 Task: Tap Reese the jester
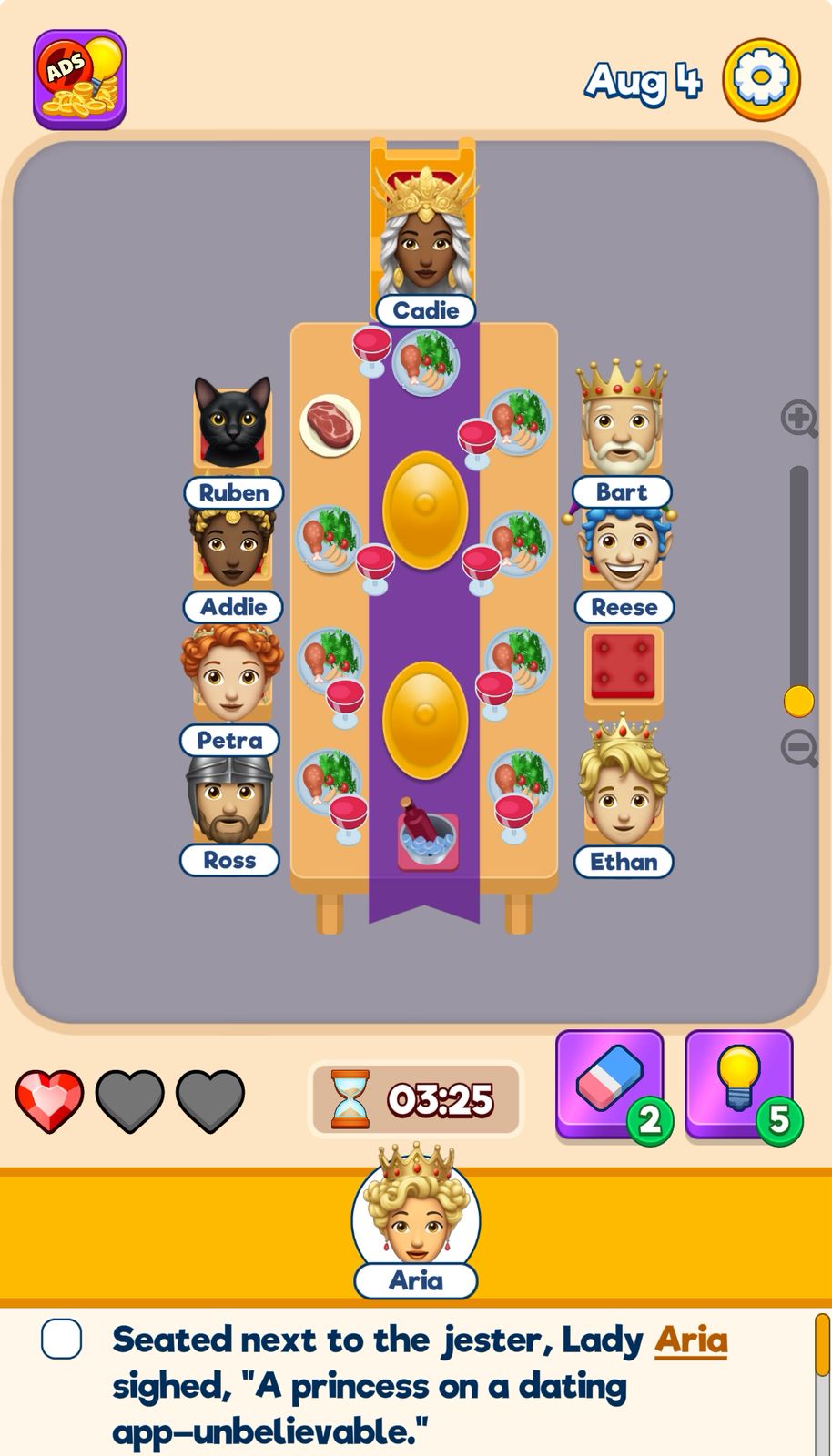[624, 551]
